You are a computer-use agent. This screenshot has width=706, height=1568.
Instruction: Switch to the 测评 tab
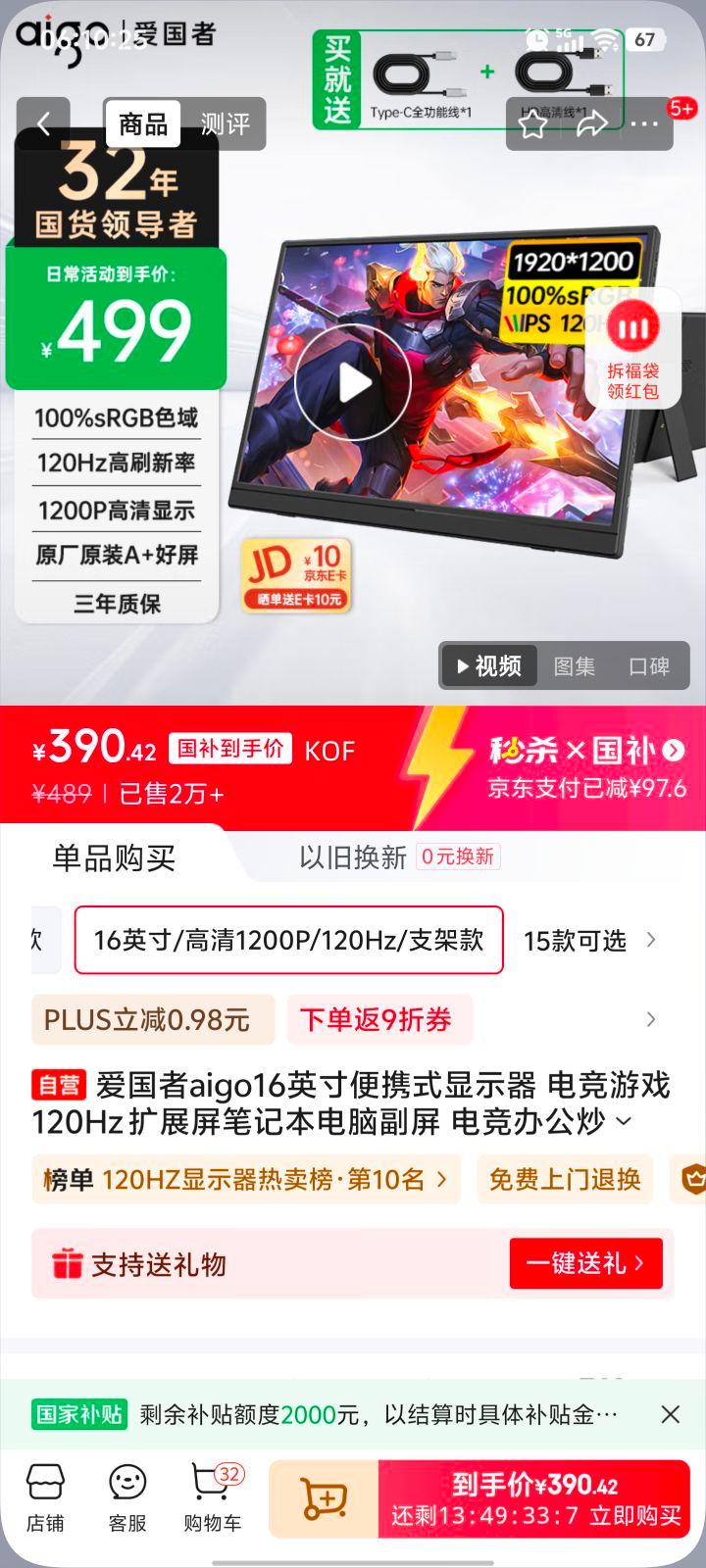pyautogui.click(x=225, y=124)
